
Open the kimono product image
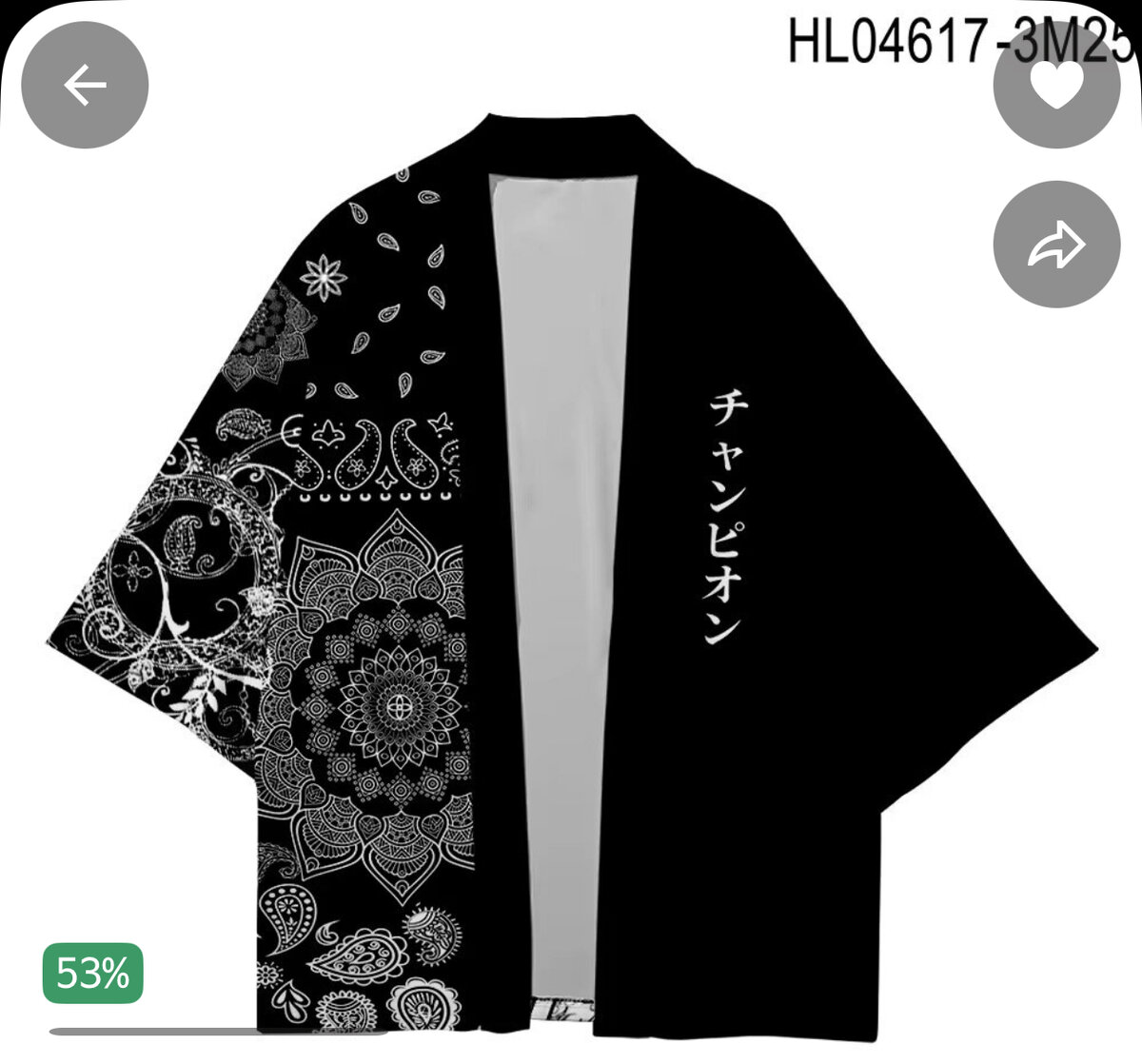[x=571, y=571]
